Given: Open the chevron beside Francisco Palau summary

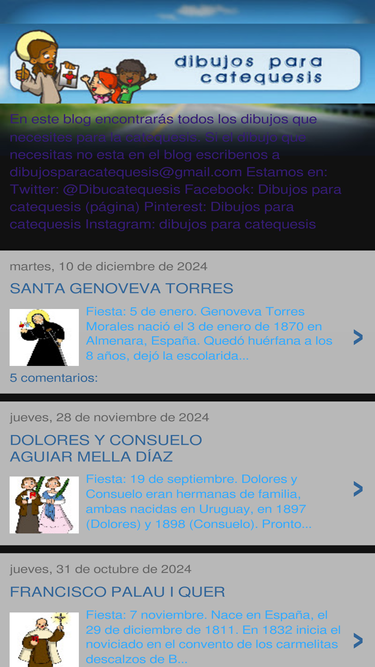Looking at the screenshot, I should (358, 641).
